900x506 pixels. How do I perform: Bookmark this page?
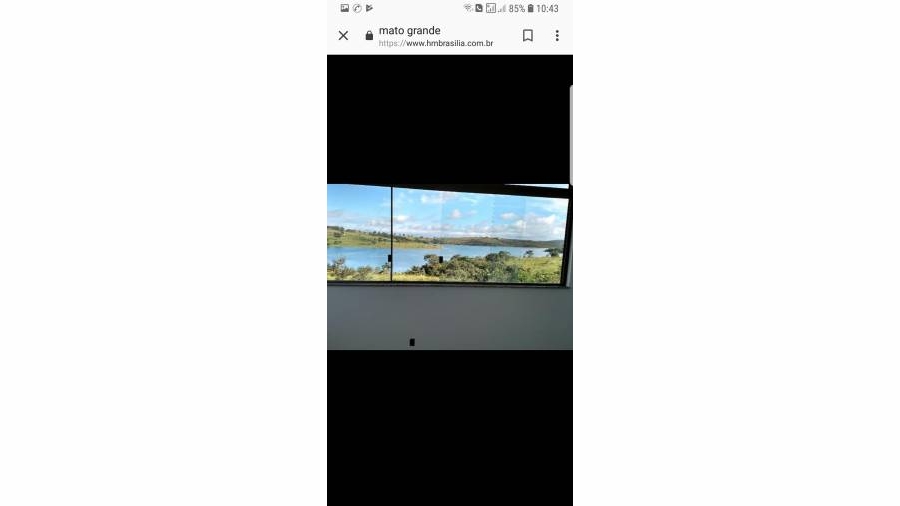[x=528, y=36]
